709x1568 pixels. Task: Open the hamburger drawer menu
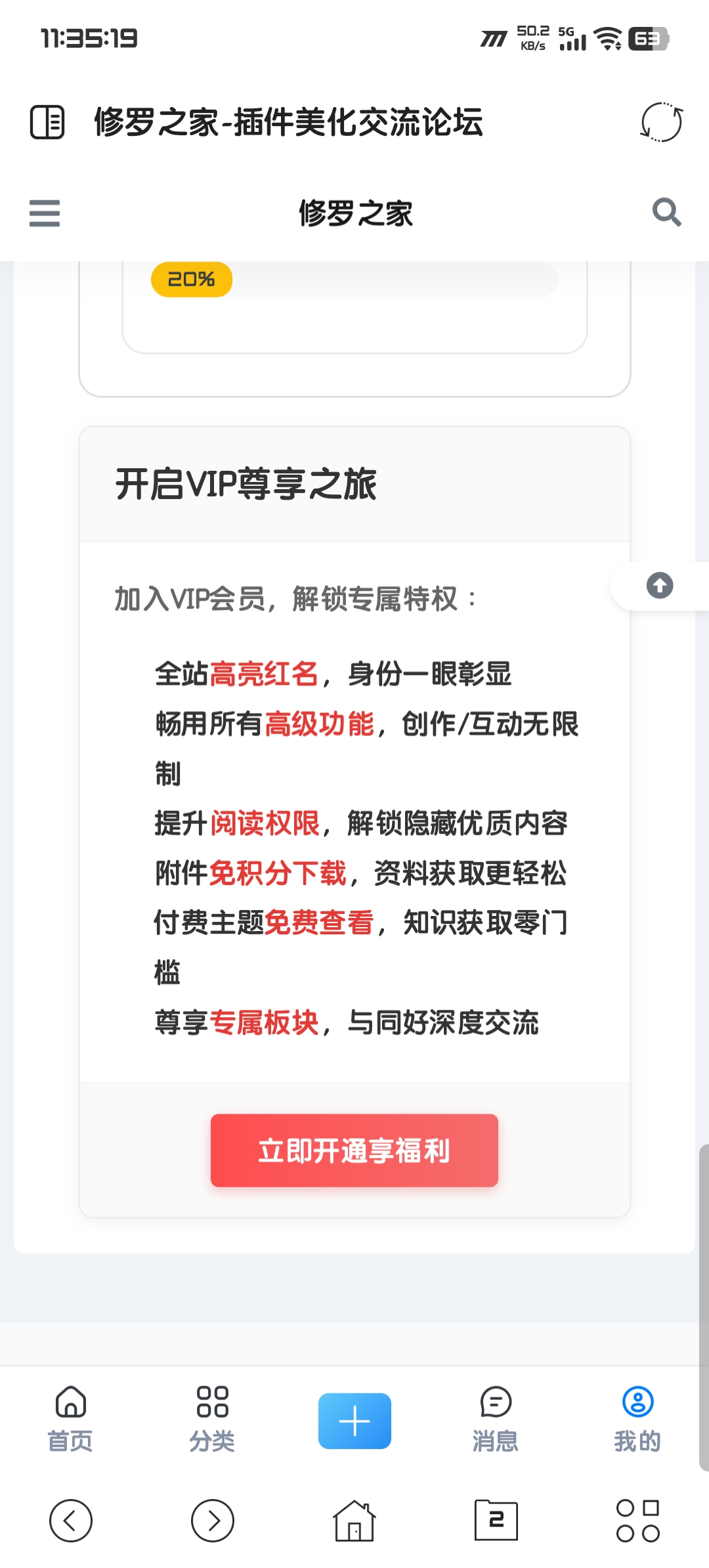45,213
